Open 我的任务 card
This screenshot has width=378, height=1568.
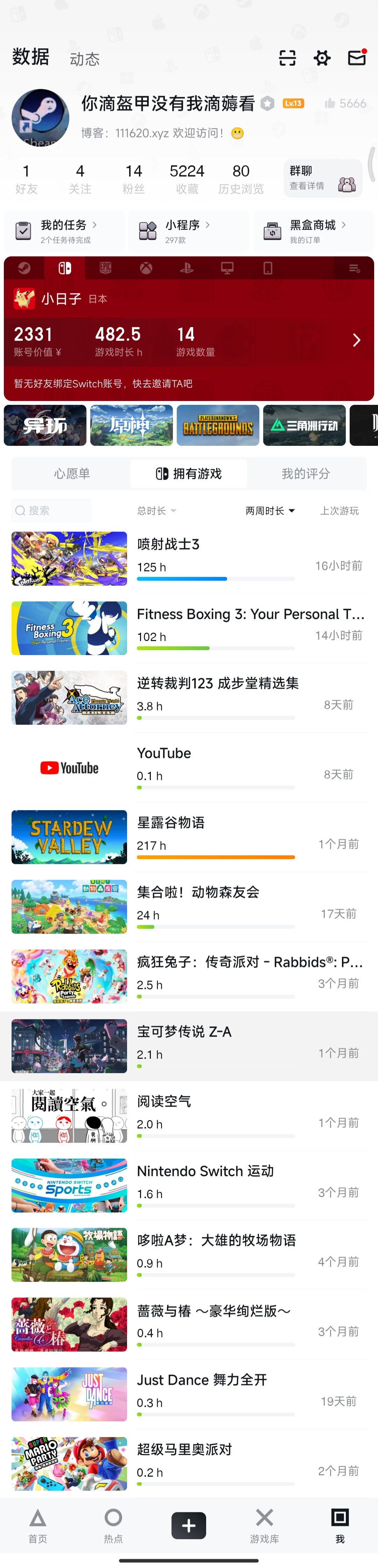click(x=64, y=231)
